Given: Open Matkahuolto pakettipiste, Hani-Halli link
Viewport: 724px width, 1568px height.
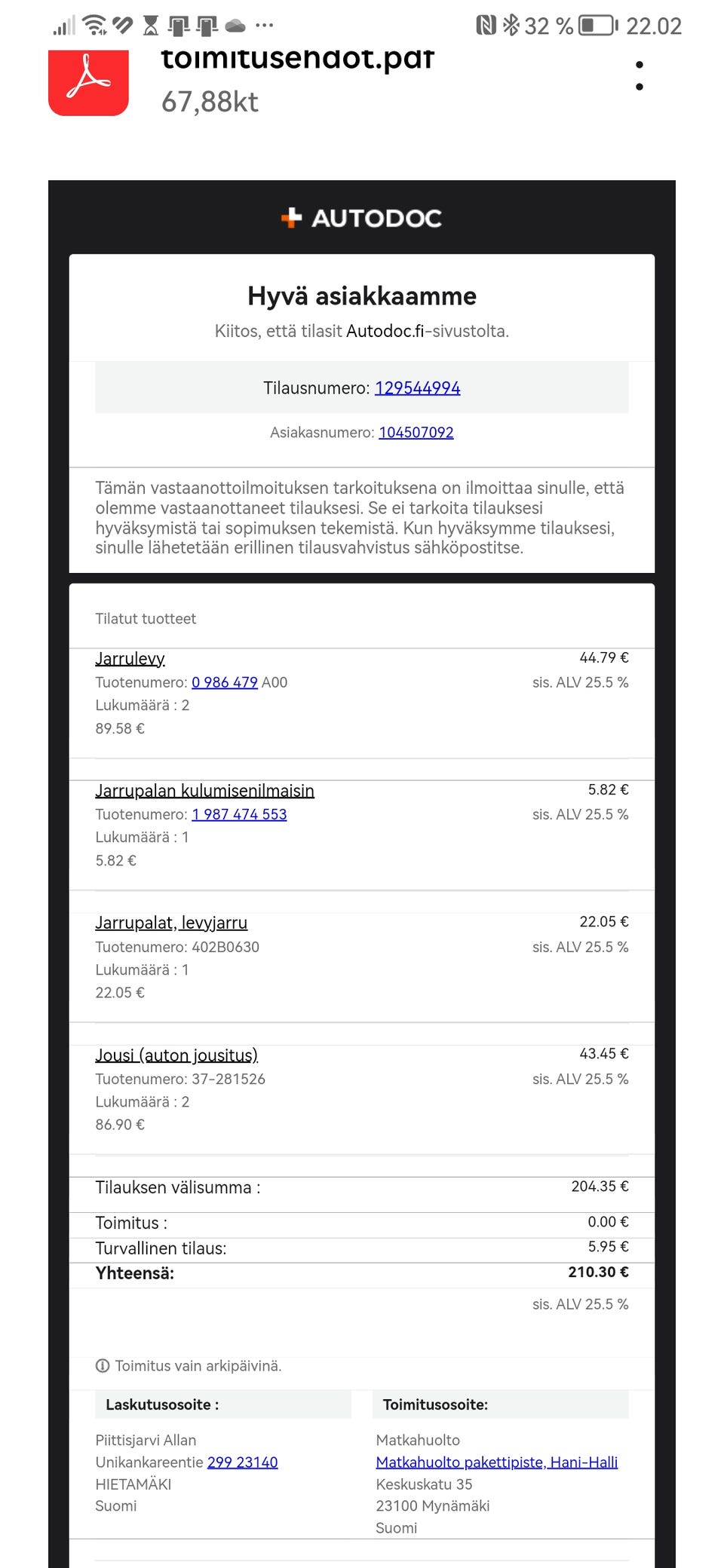Looking at the screenshot, I should [x=497, y=1462].
